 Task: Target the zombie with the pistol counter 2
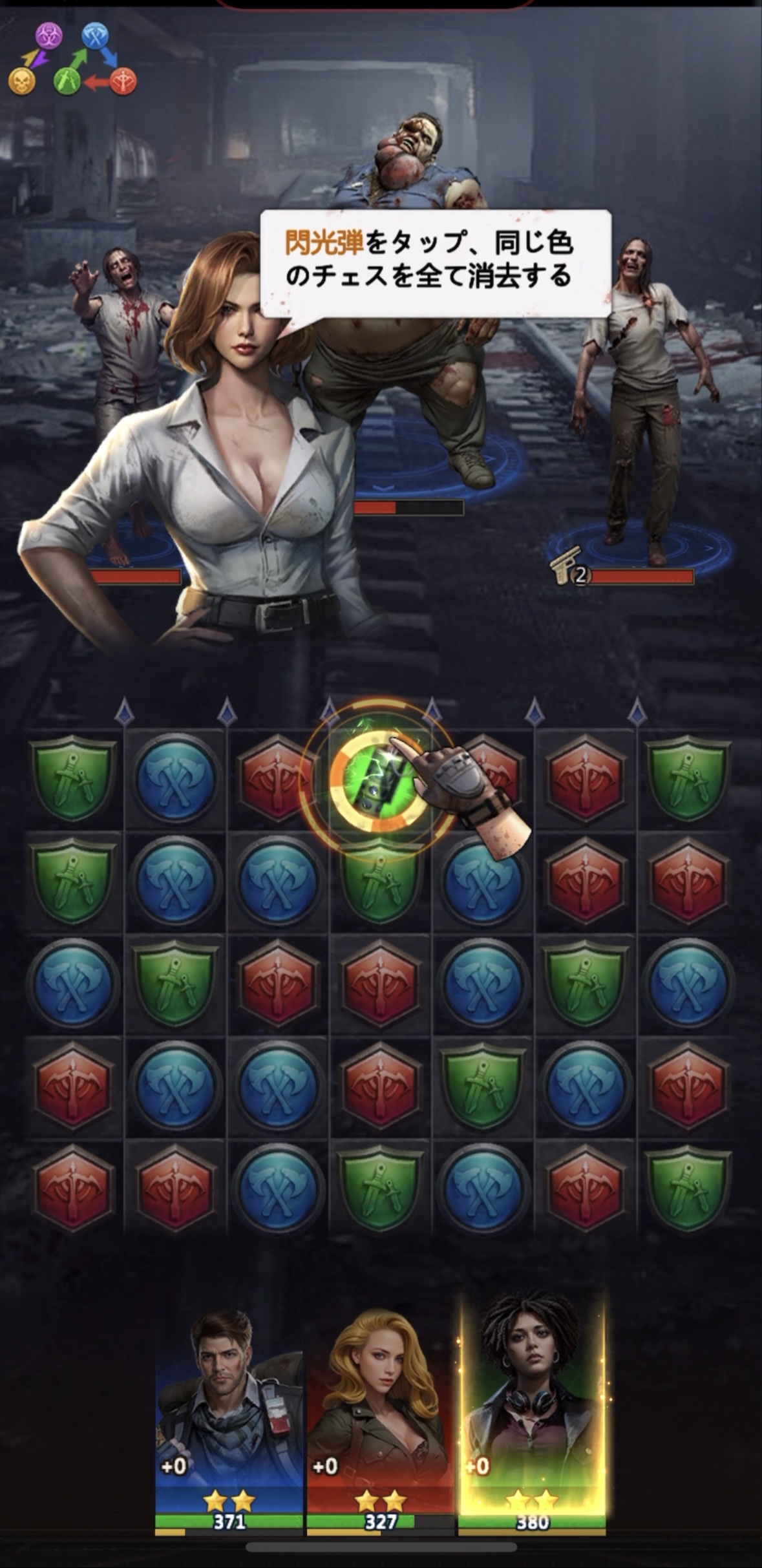click(x=640, y=401)
